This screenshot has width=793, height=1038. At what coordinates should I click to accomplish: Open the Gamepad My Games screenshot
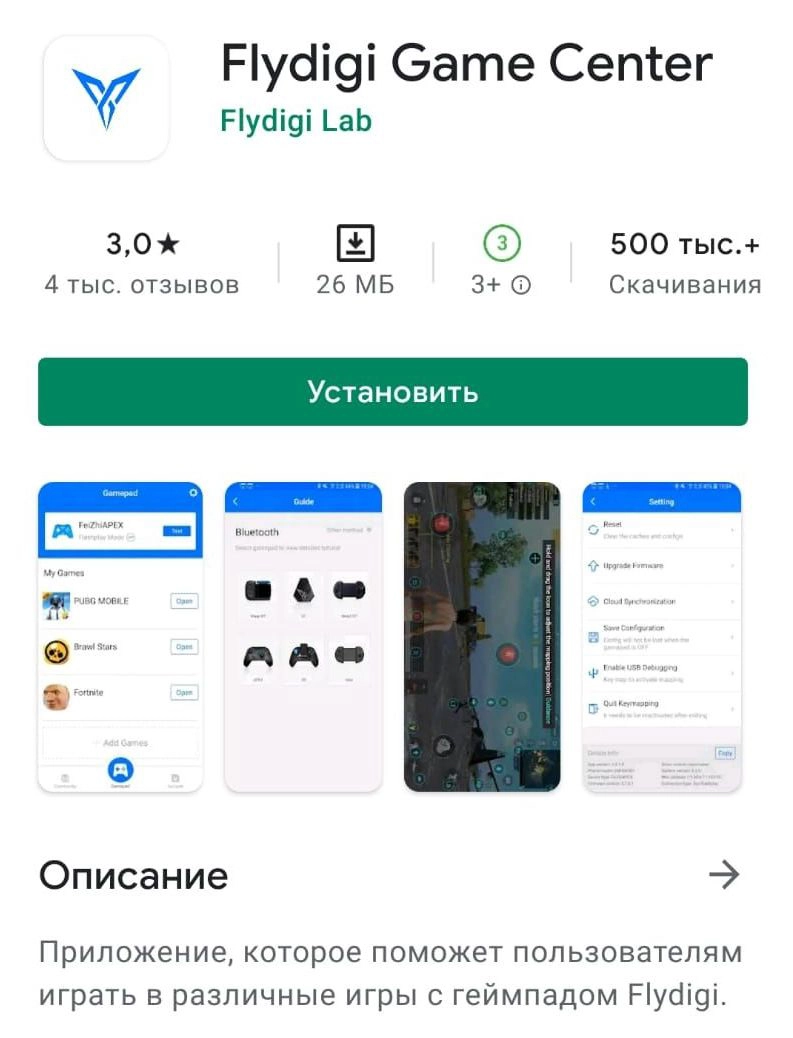coord(120,636)
